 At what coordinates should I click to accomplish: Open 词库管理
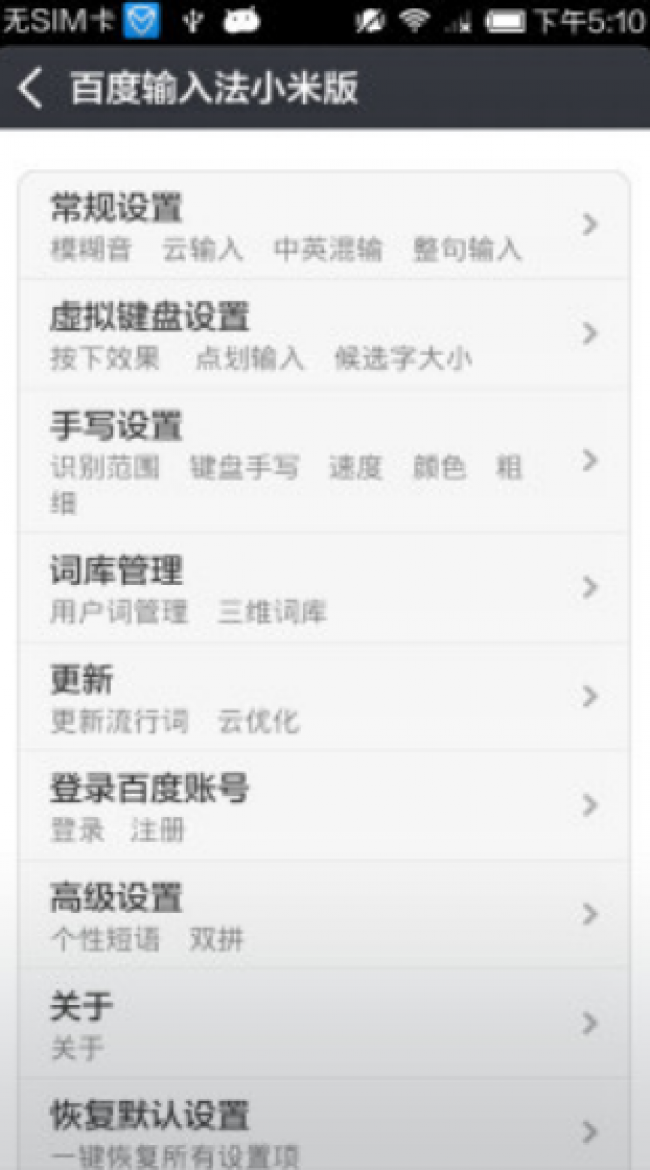click(324, 588)
